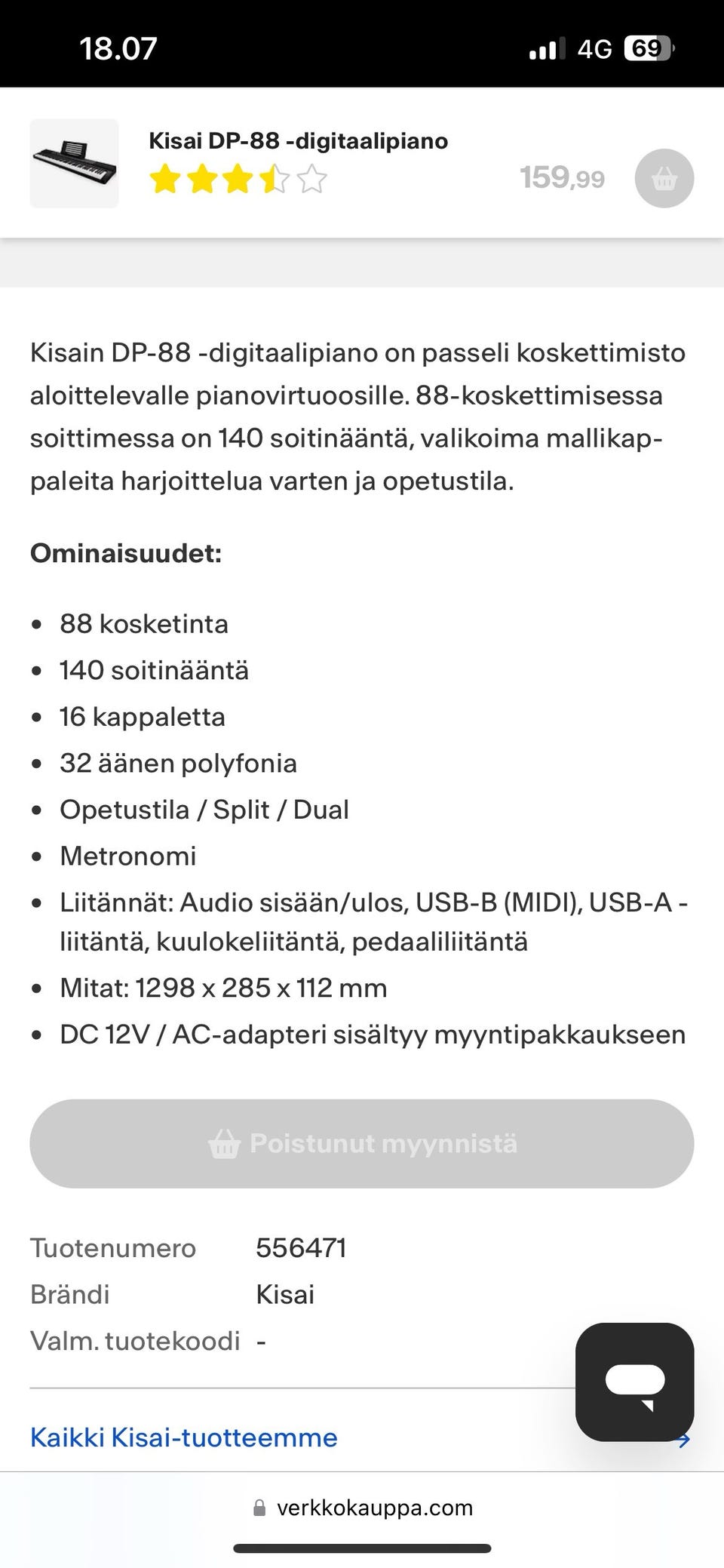Expand the Tuotenumero detail row
The height and width of the screenshot is (1568, 724).
click(113, 1248)
